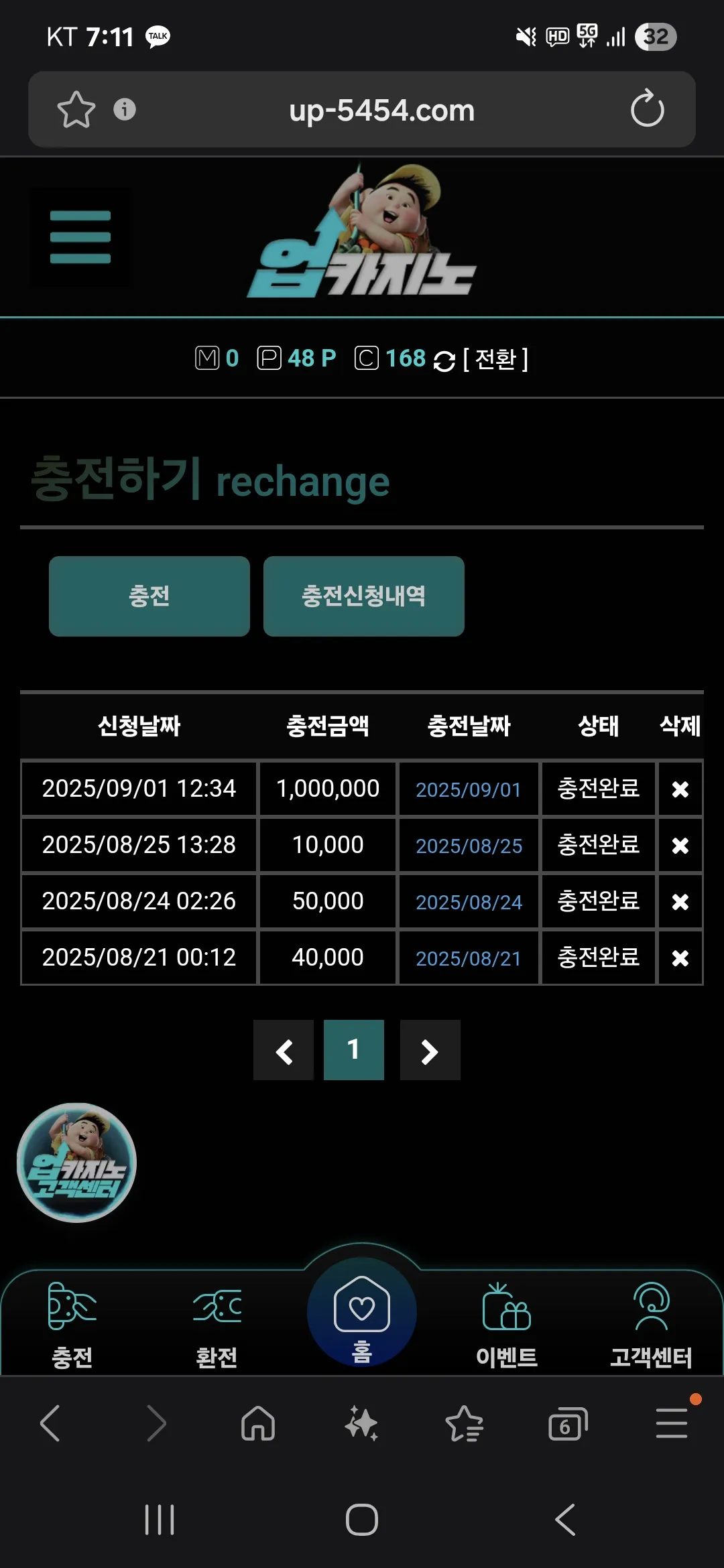This screenshot has width=724, height=1568.
Task: Tap the [전환] convert link
Action: (495, 359)
